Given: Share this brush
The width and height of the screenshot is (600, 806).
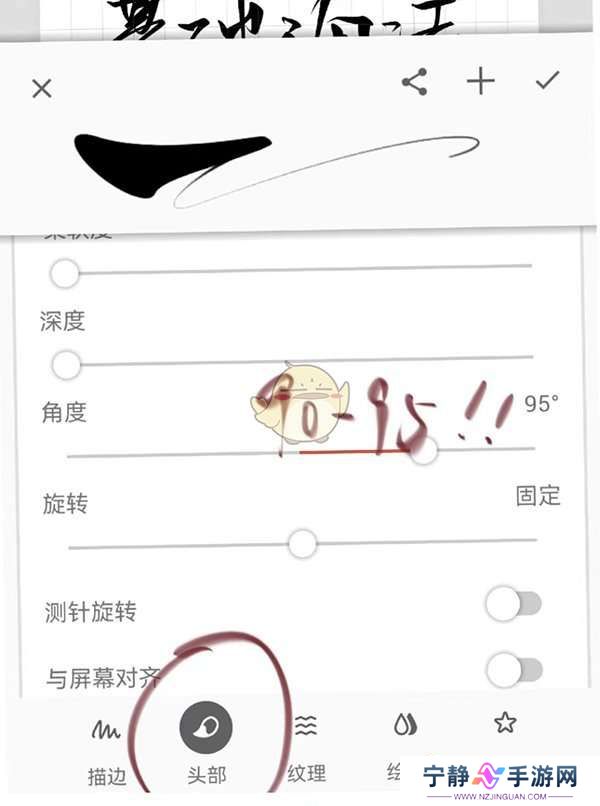Looking at the screenshot, I should click(414, 82).
